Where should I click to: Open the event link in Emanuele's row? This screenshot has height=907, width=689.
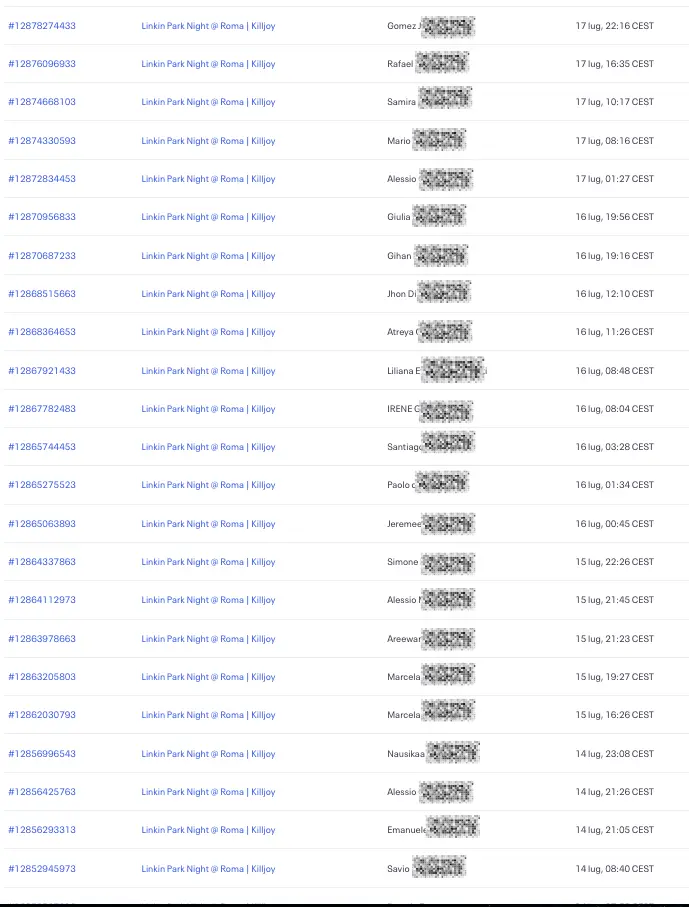point(208,830)
